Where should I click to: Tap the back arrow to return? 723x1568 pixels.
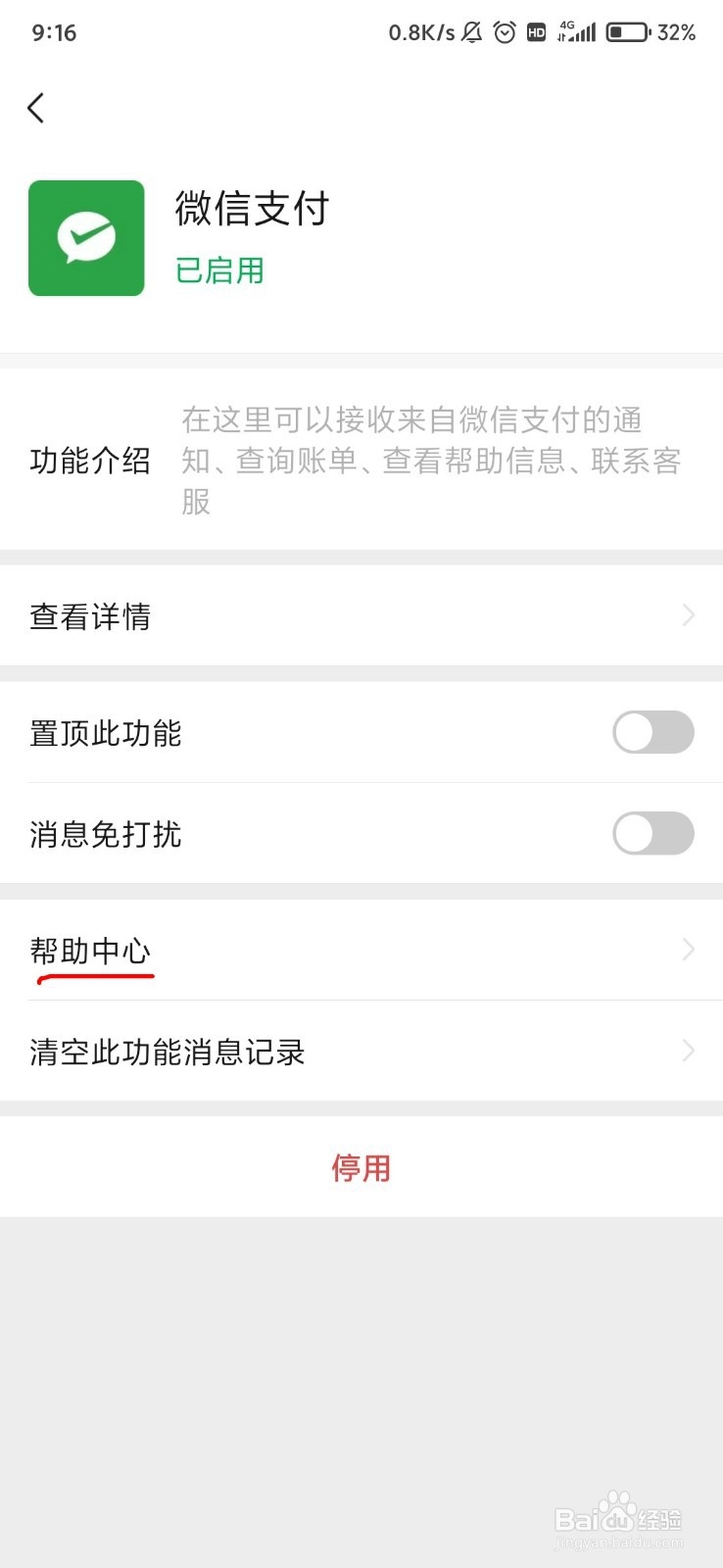[35, 108]
